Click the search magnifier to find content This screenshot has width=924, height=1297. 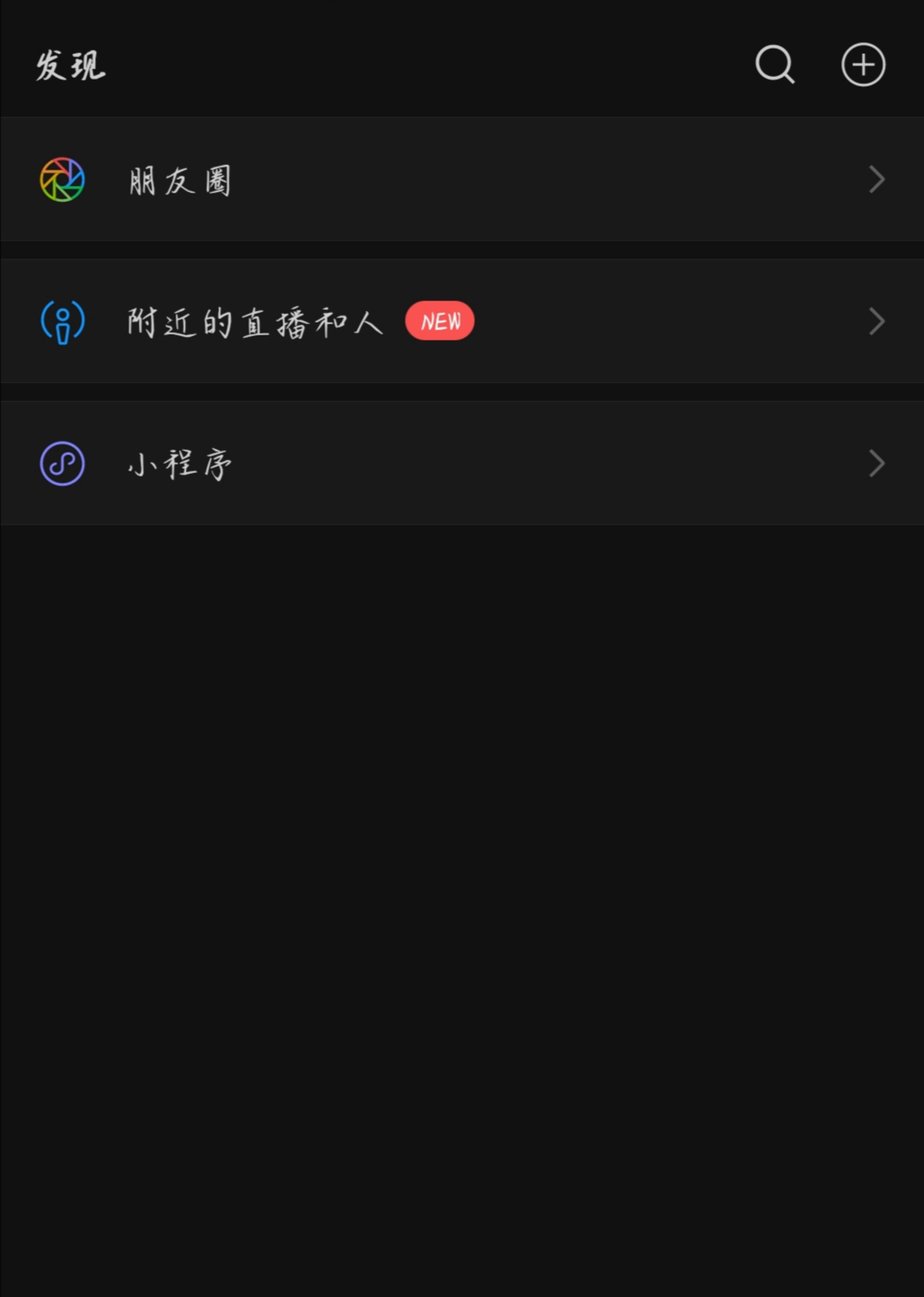[x=774, y=64]
